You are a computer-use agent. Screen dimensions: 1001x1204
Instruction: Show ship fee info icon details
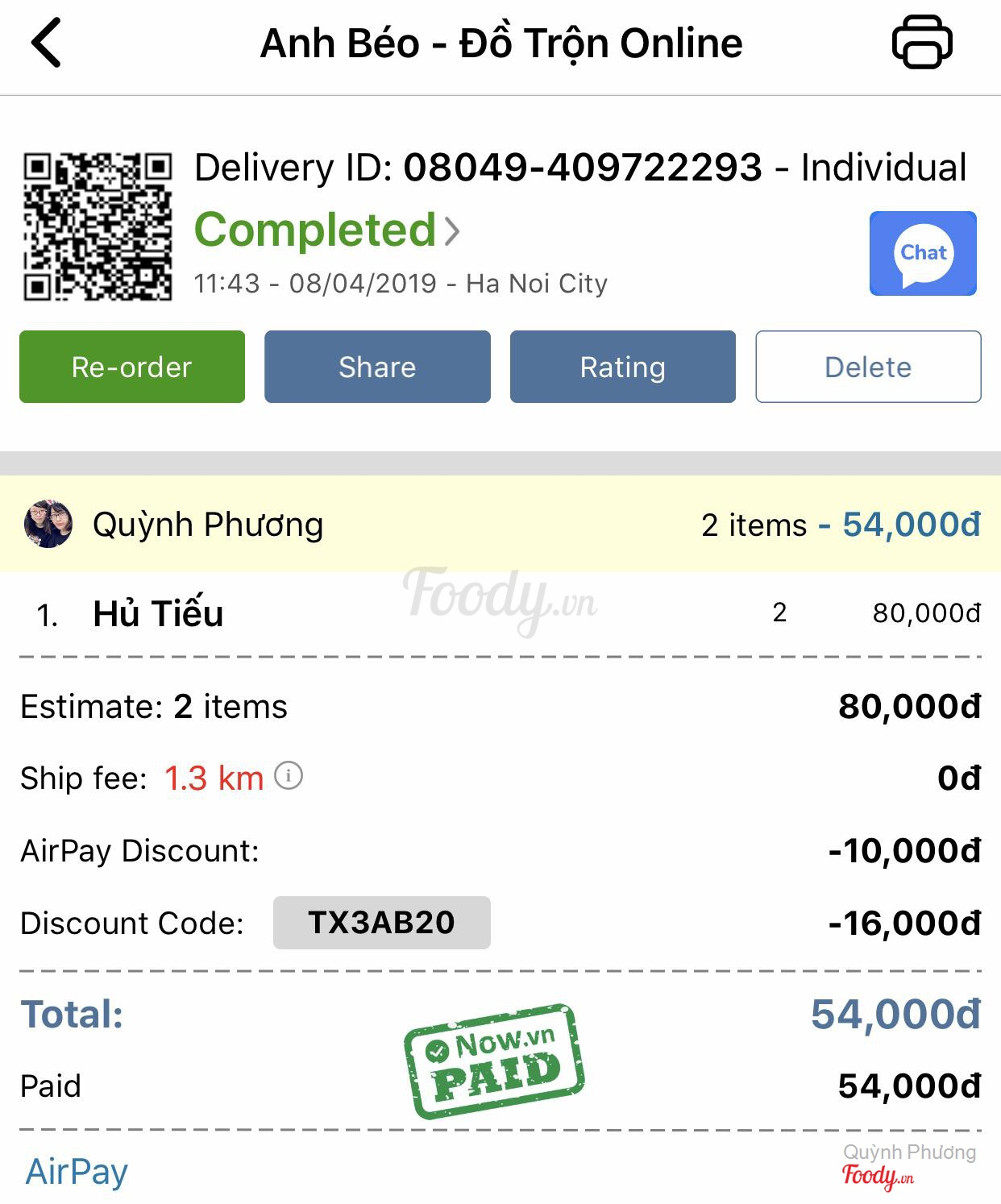click(x=289, y=776)
